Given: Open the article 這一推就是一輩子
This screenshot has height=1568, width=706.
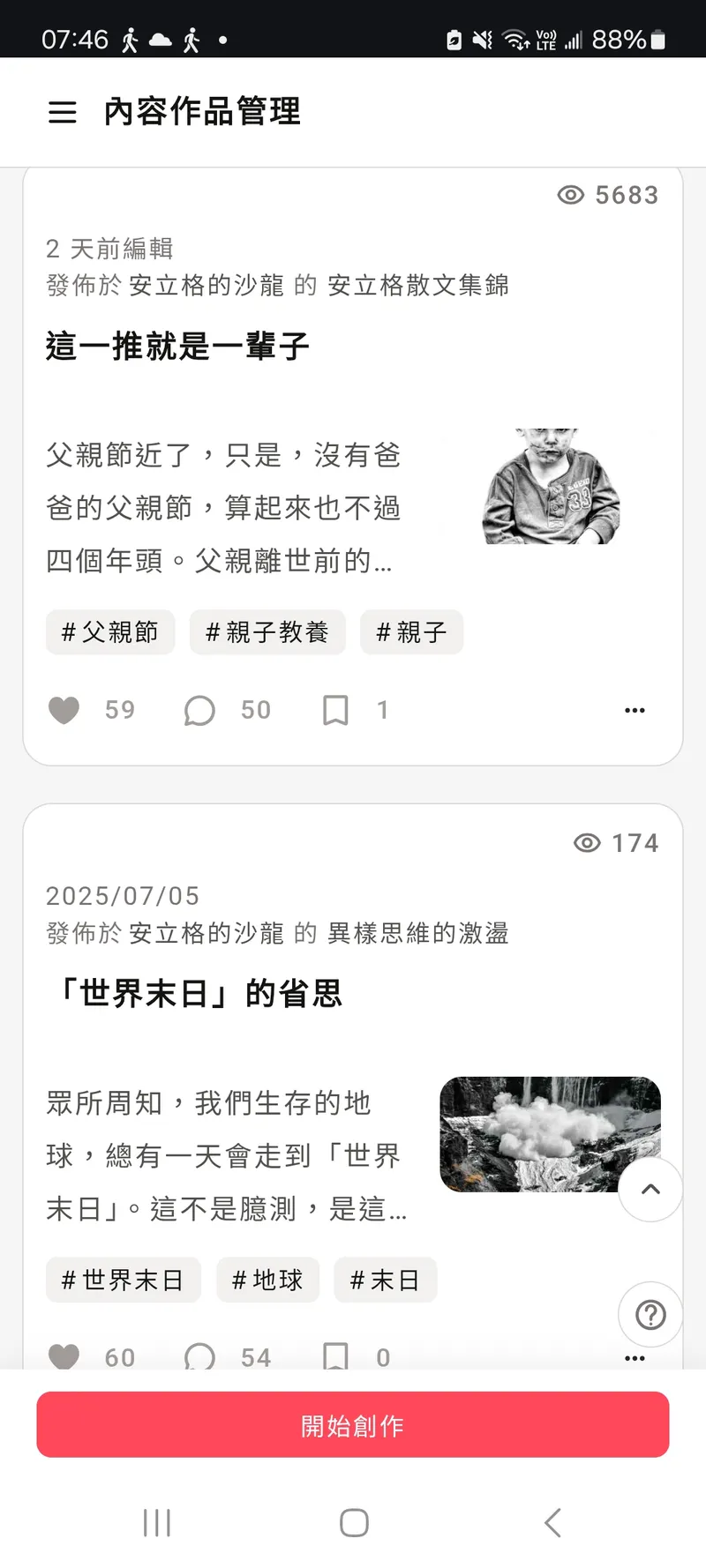Looking at the screenshot, I should tap(177, 346).
